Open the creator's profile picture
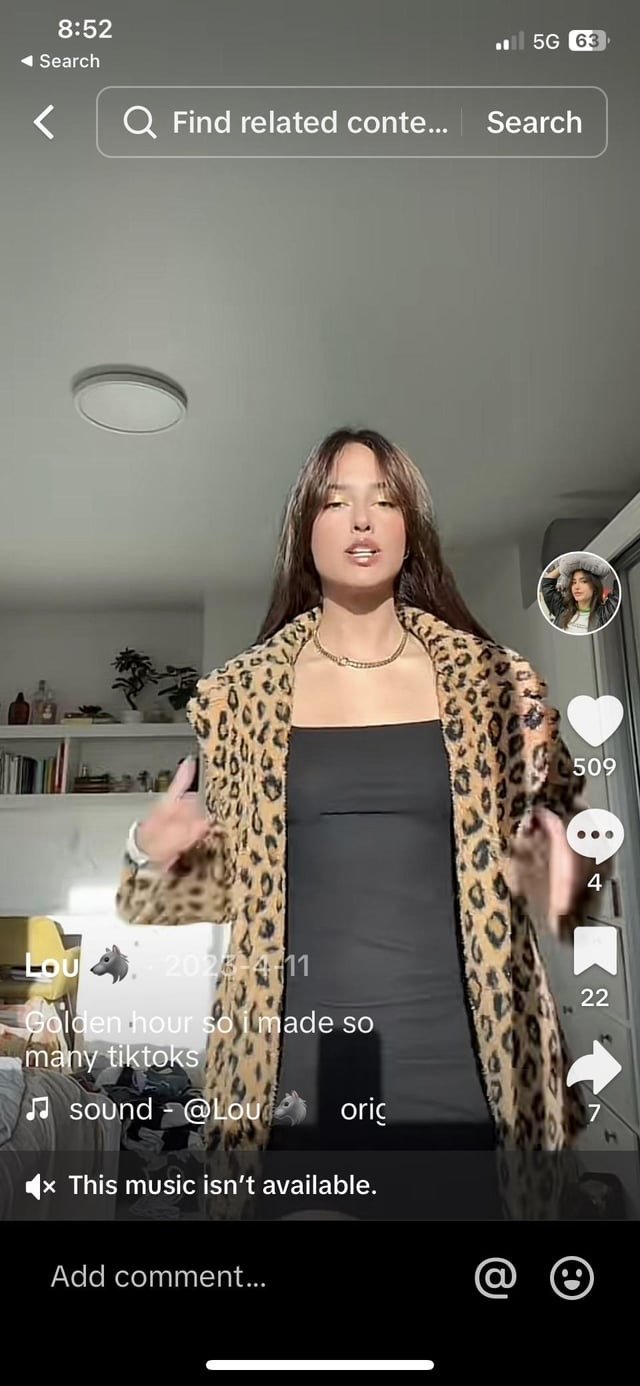Image resolution: width=640 pixels, height=1386 pixels. click(x=579, y=593)
